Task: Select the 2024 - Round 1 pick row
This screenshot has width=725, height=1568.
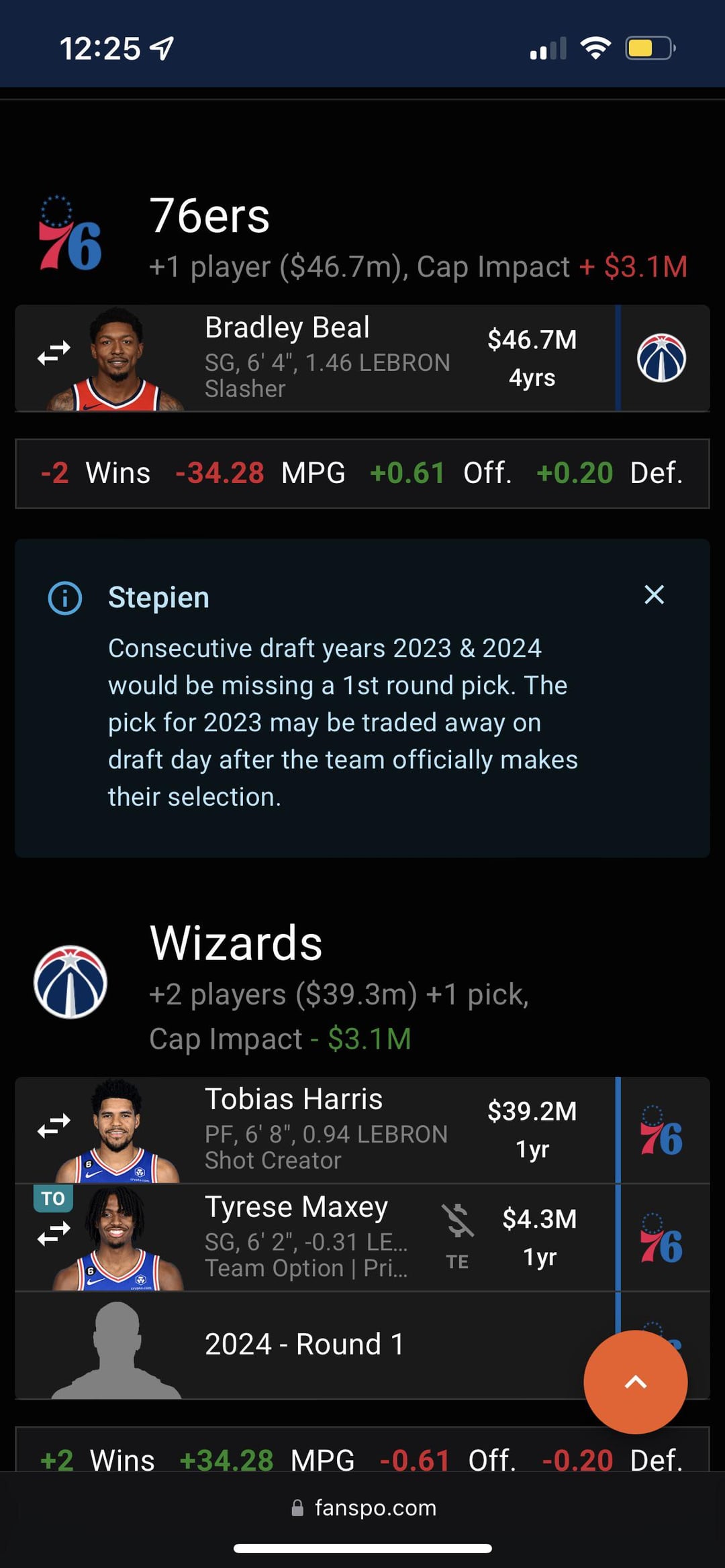Action: (x=305, y=1345)
